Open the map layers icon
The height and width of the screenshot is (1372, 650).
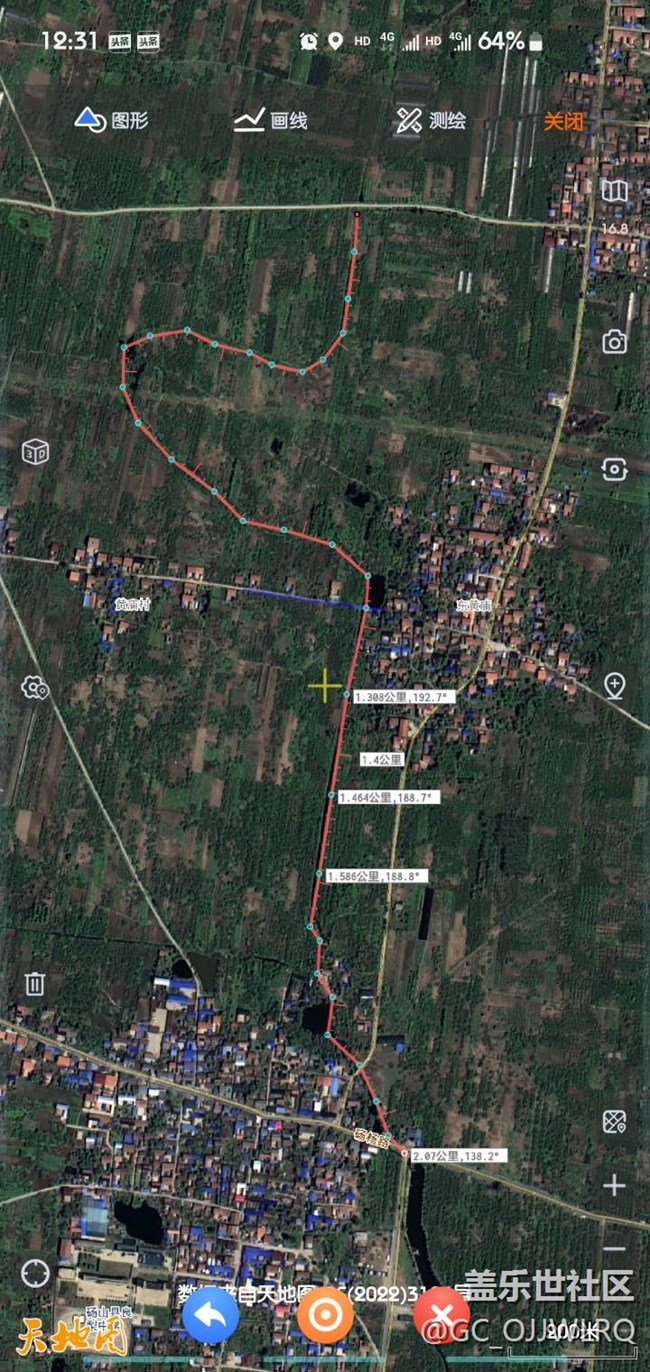[x=615, y=191]
